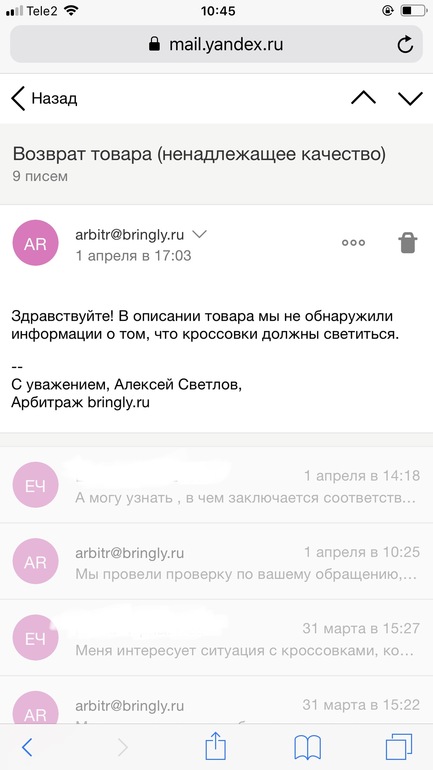The height and width of the screenshot is (770, 433).
Task: Open the Safari share sheet
Action: 215,745
